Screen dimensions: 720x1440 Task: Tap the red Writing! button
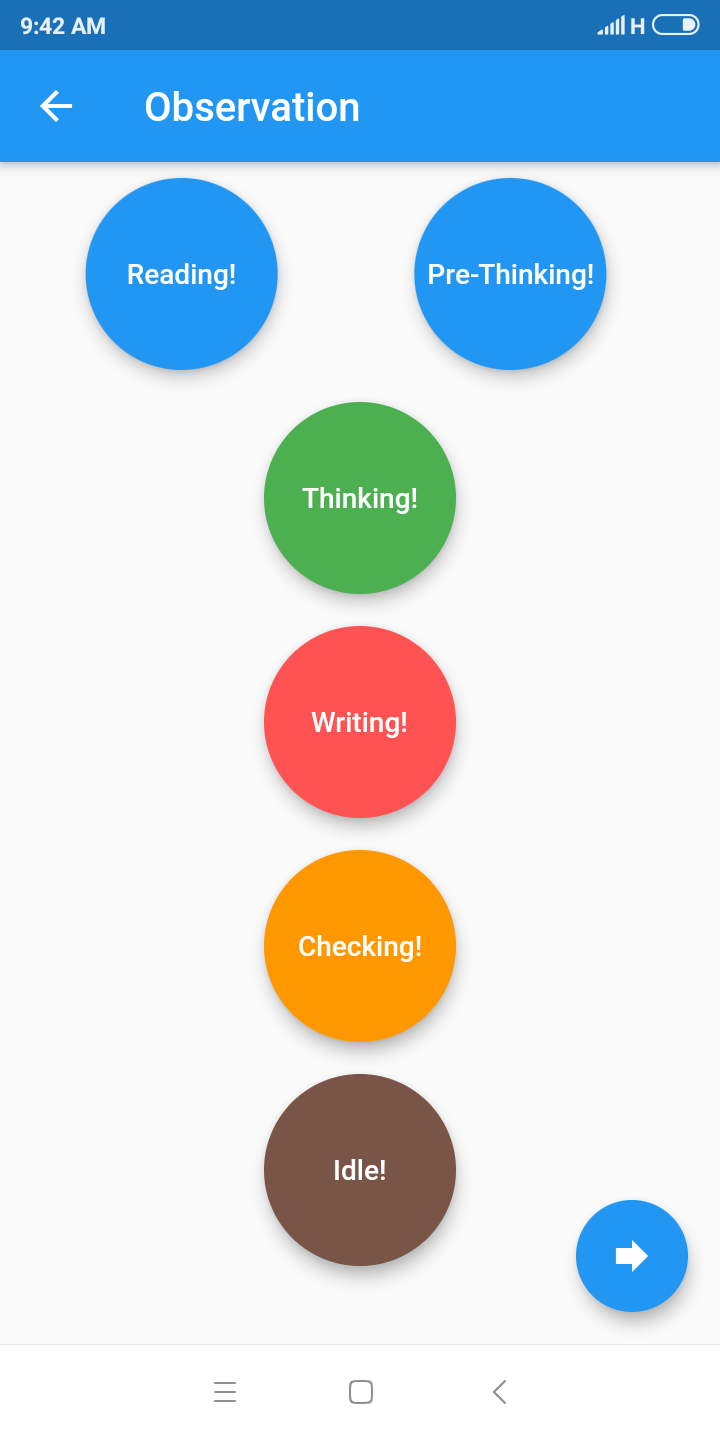click(360, 722)
